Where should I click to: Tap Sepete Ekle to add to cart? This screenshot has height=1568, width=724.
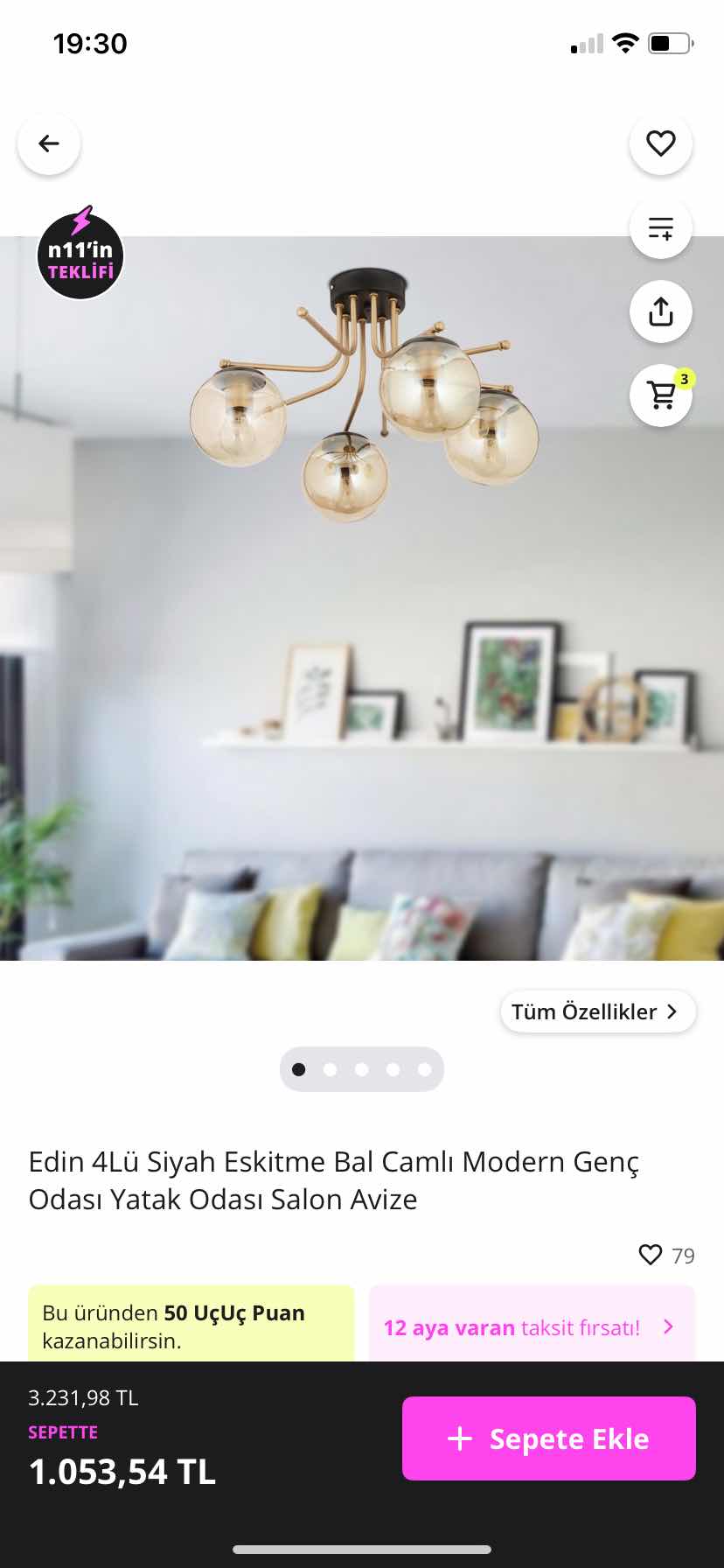coord(548,1438)
